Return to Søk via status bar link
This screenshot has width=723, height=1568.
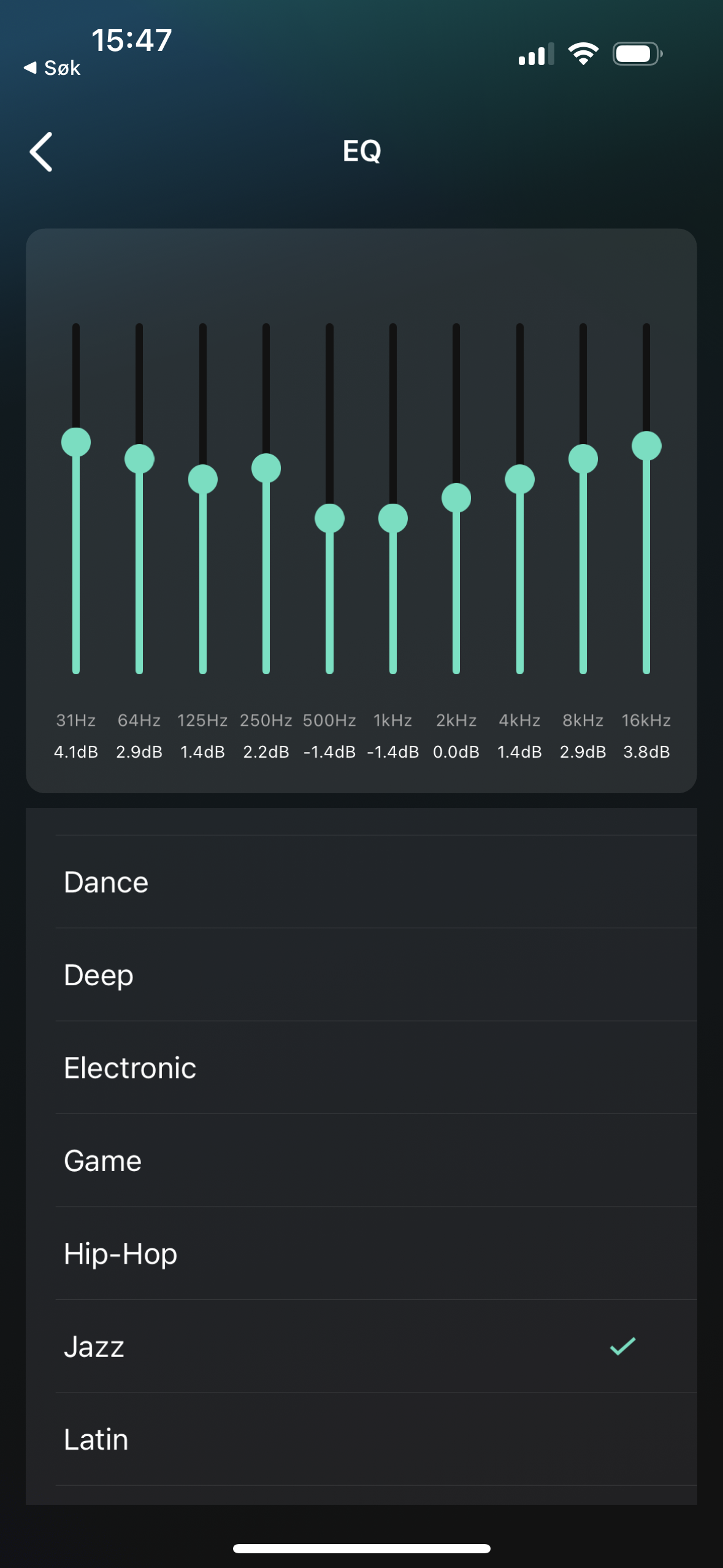click(53, 68)
